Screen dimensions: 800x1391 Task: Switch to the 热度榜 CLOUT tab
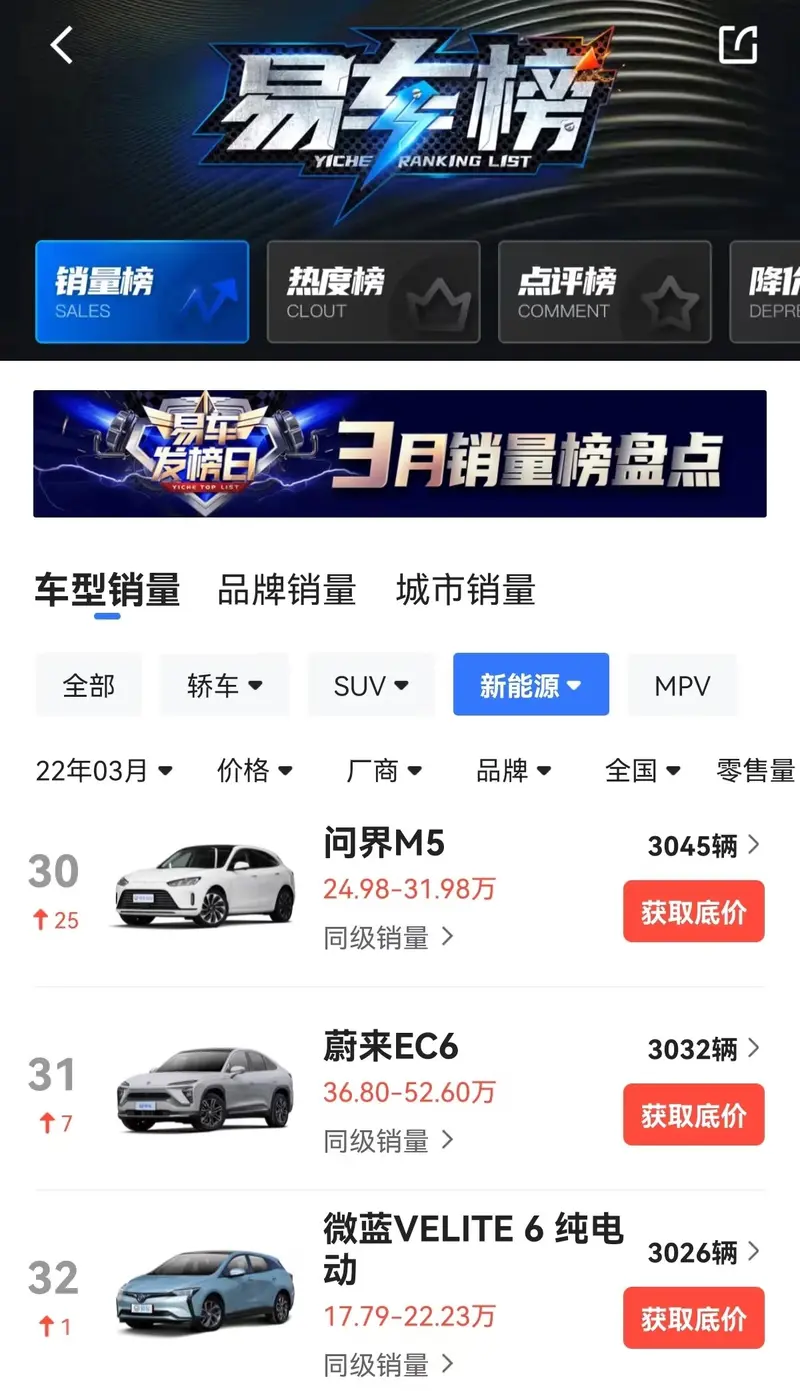tap(372, 292)
